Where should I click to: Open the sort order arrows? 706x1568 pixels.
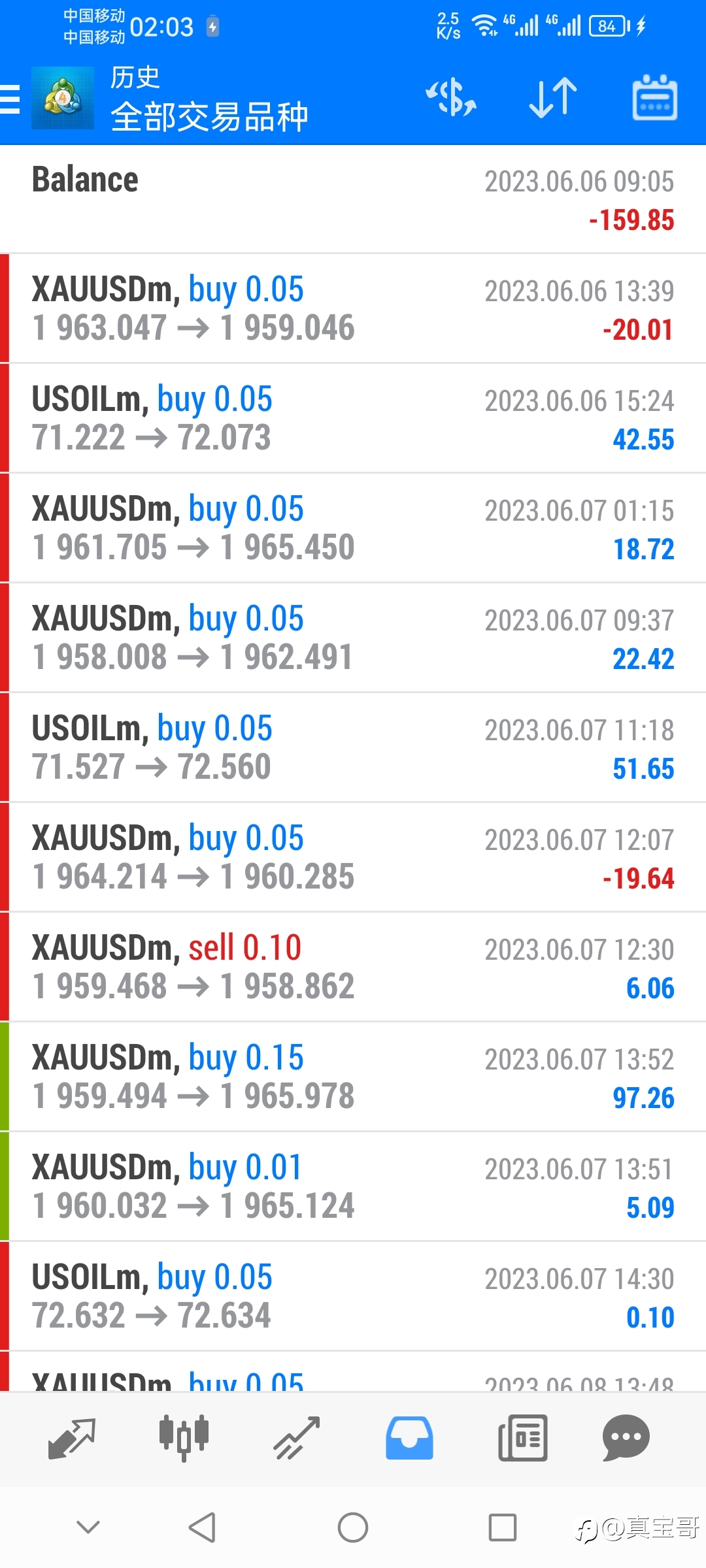click(553, 98)
